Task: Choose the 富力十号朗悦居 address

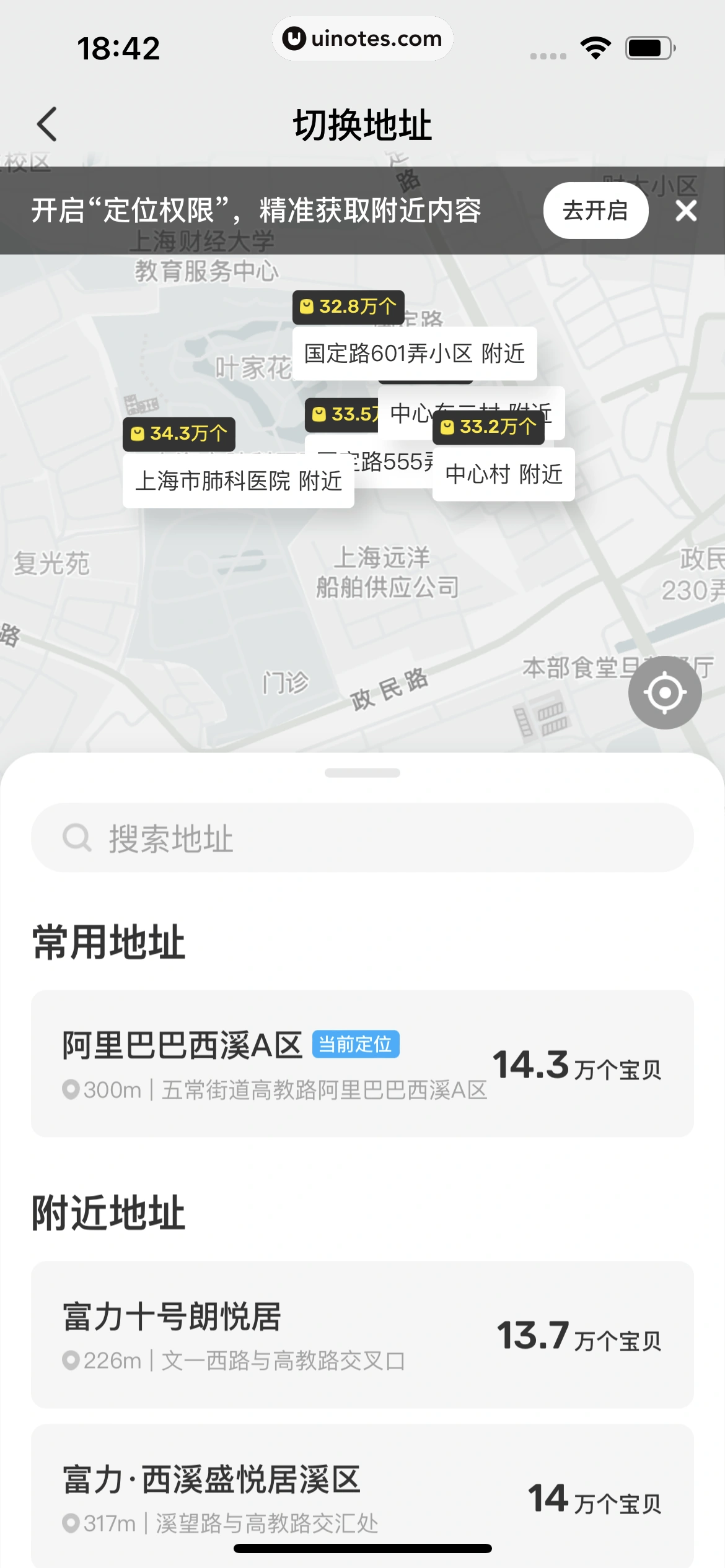Action: pos(362,1334)
